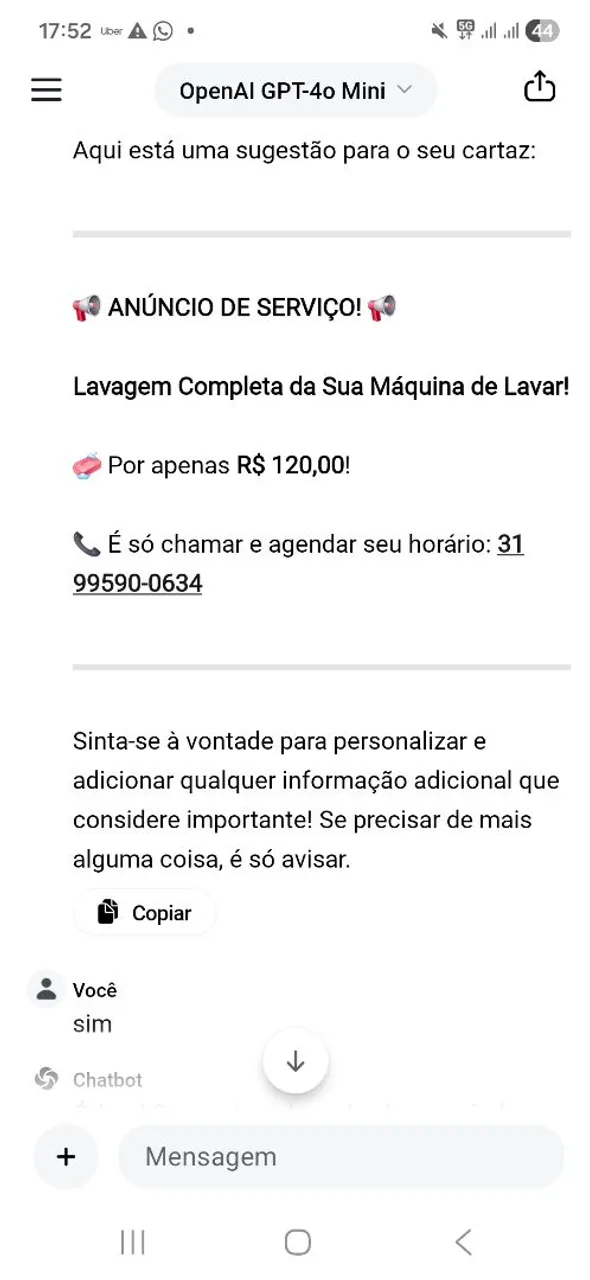Call the phone number 31 99590-0634
Viewport: 590px width, 1280px height.
[x=298, y=564]
